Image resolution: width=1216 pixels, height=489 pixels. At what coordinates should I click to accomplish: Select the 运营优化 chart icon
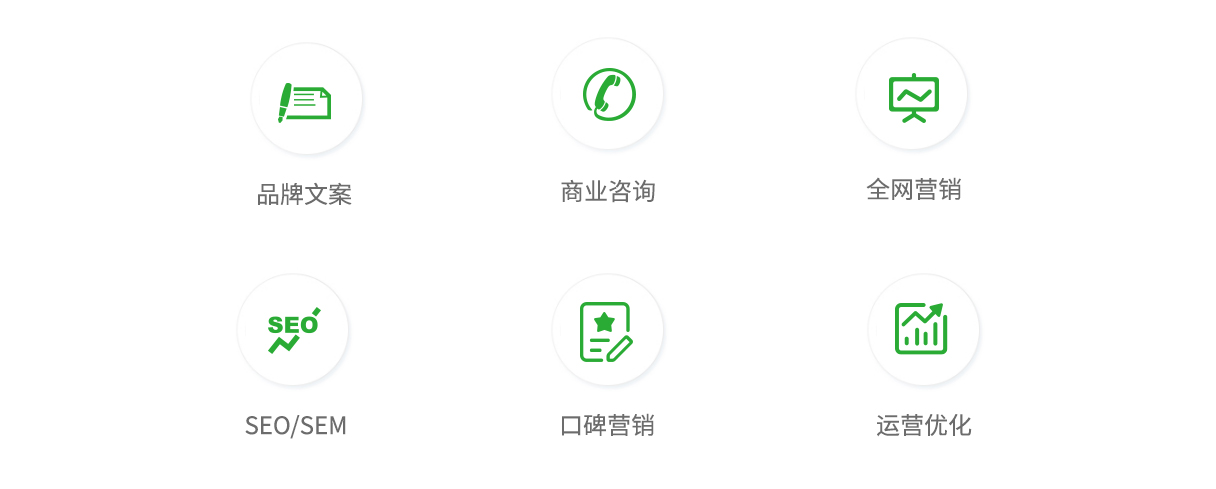pos(922,329)
